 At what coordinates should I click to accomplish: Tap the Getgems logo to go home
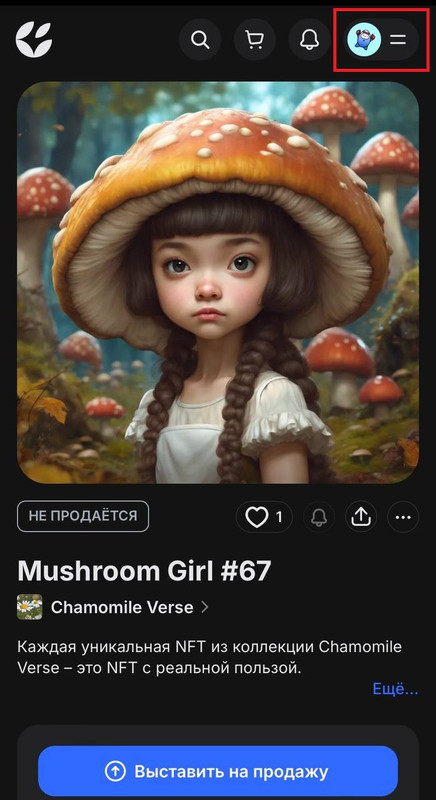click(34, 39)
